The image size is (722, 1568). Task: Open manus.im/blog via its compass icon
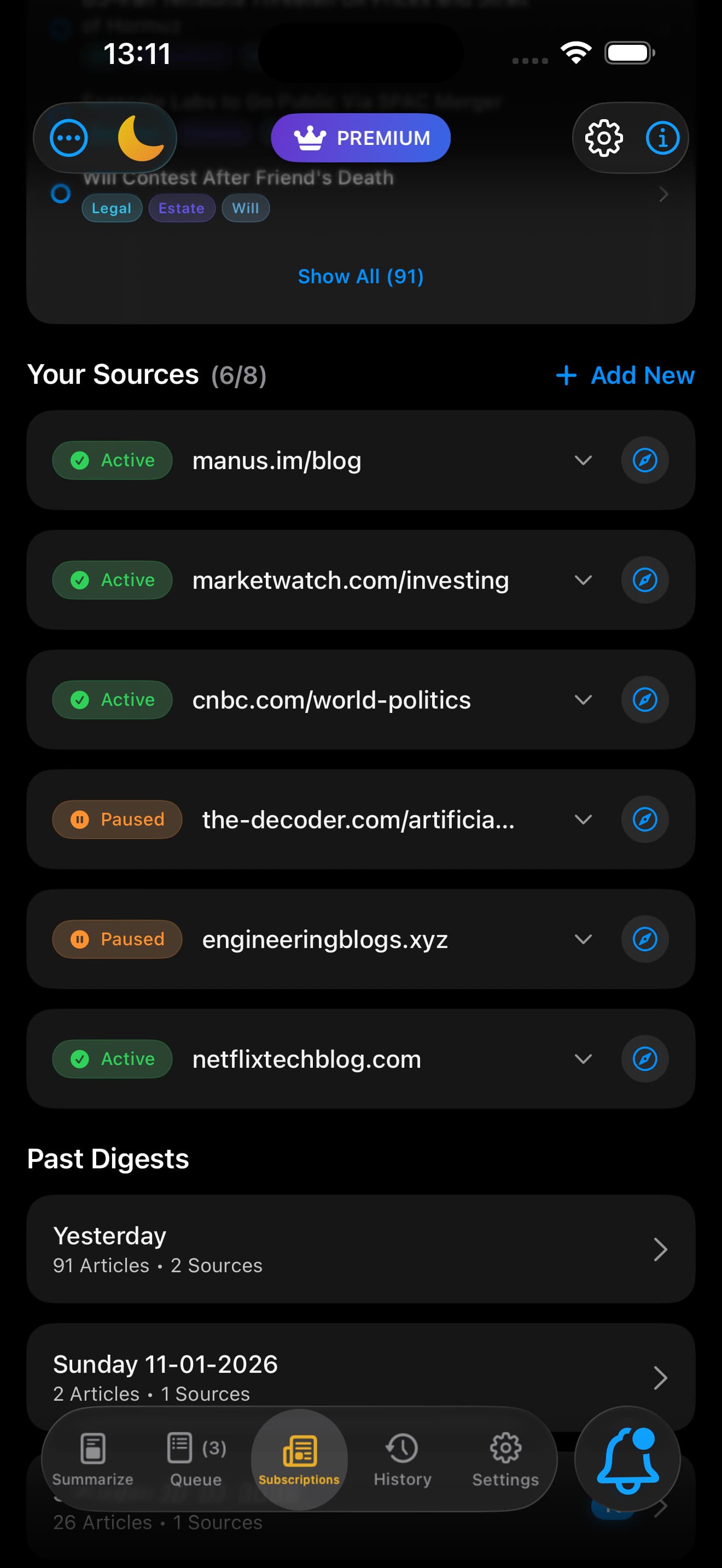(645, 460)
